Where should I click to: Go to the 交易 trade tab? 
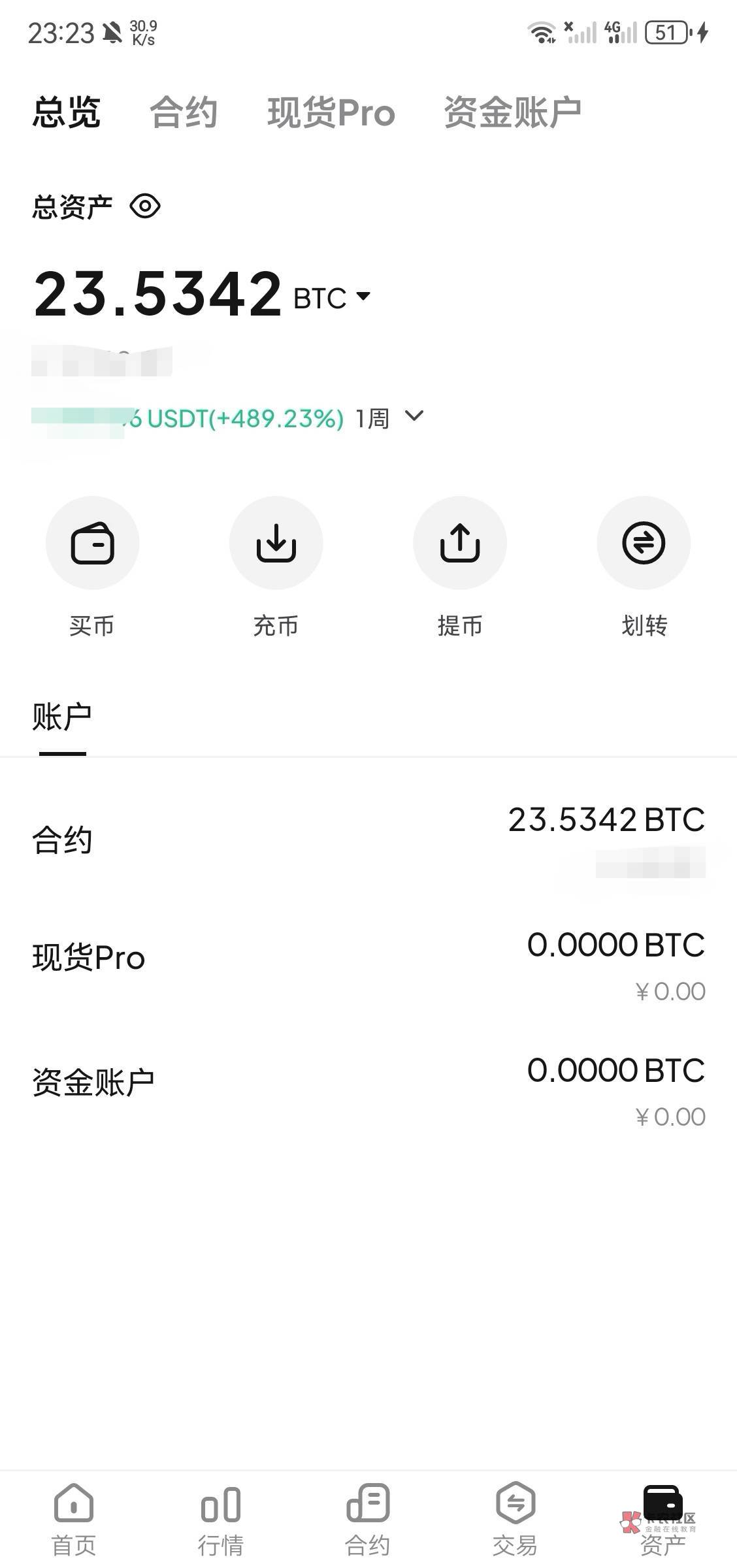515,1520
